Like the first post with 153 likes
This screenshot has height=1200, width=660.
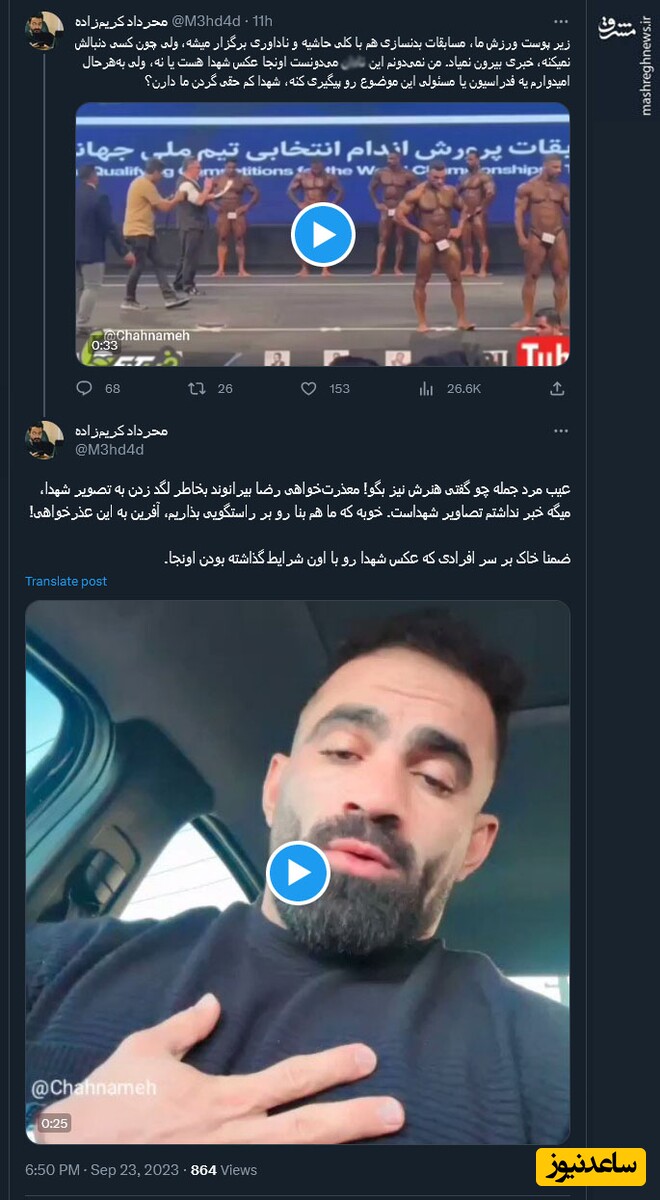(x=309, y=389)
